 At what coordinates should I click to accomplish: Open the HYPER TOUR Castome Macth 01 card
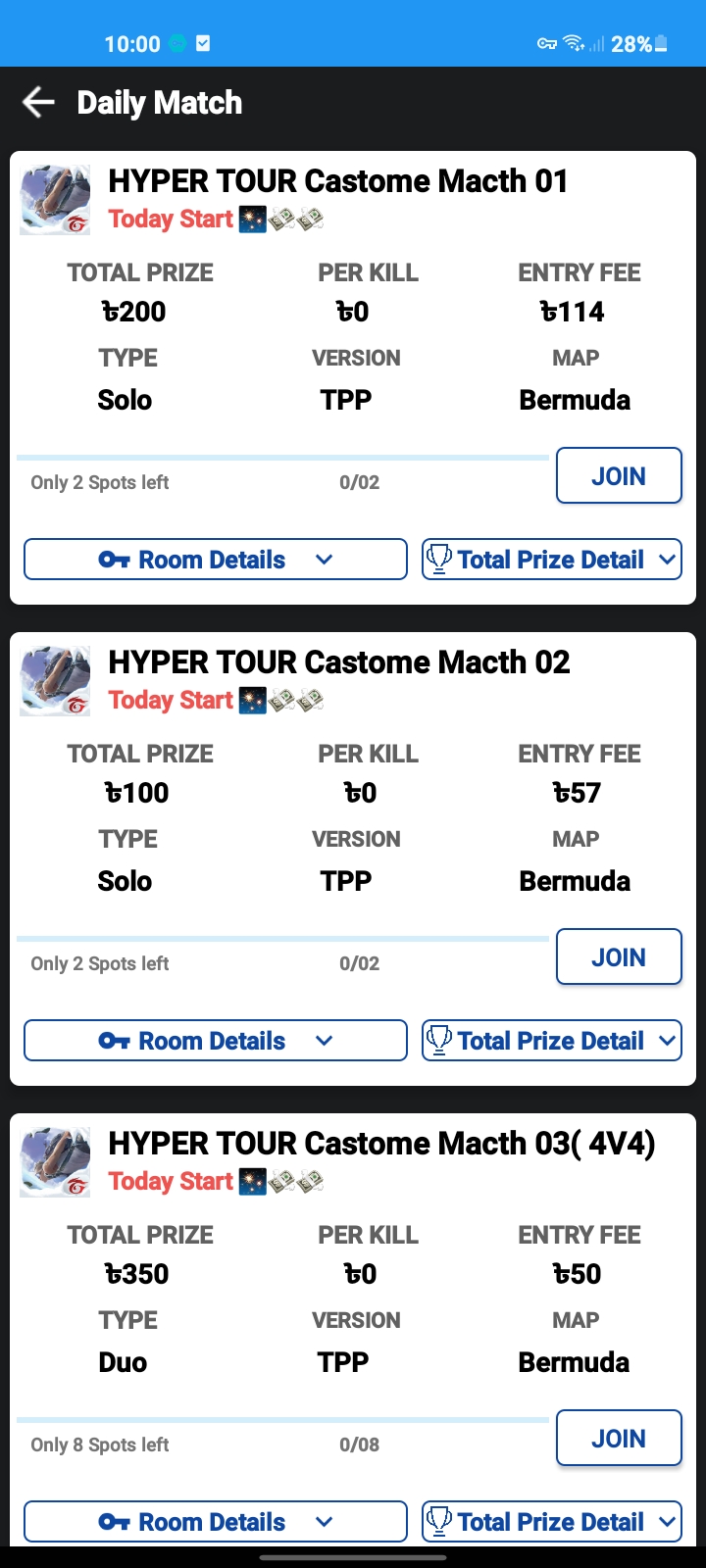(x=353, y=378)
